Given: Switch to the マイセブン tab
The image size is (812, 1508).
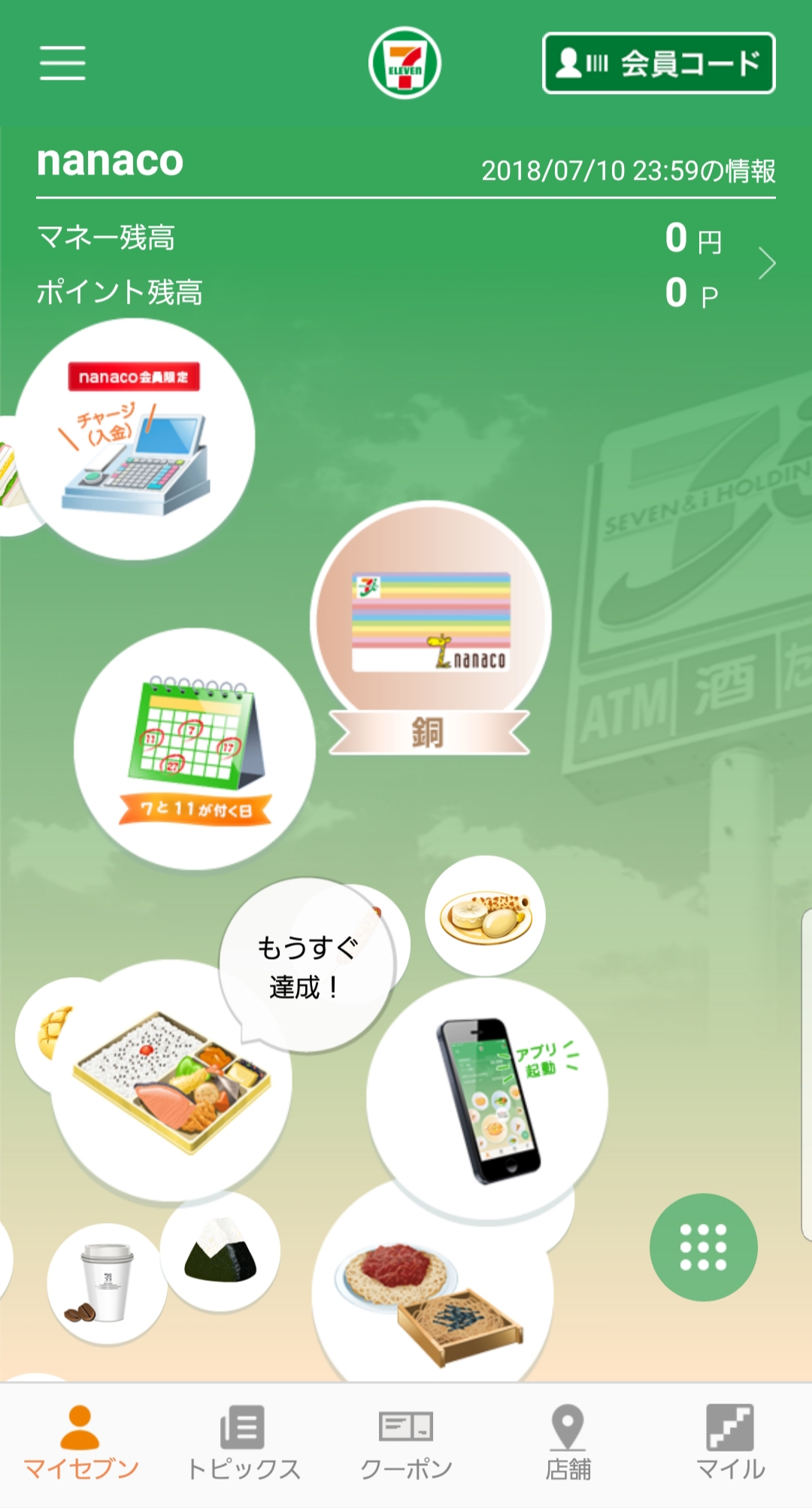Looking at the screenshot, I should [x=80, y=1444].
